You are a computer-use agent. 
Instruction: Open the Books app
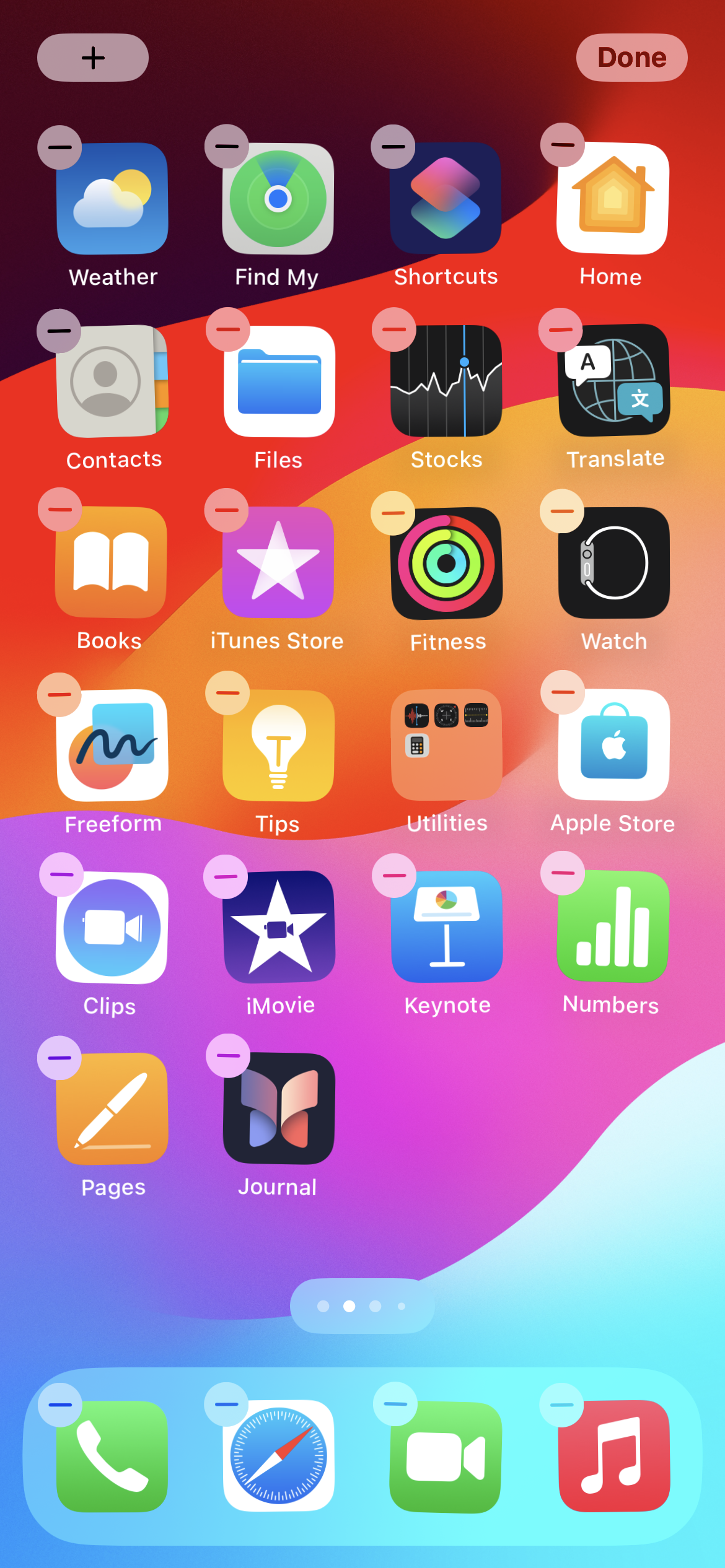pos(112,562)
